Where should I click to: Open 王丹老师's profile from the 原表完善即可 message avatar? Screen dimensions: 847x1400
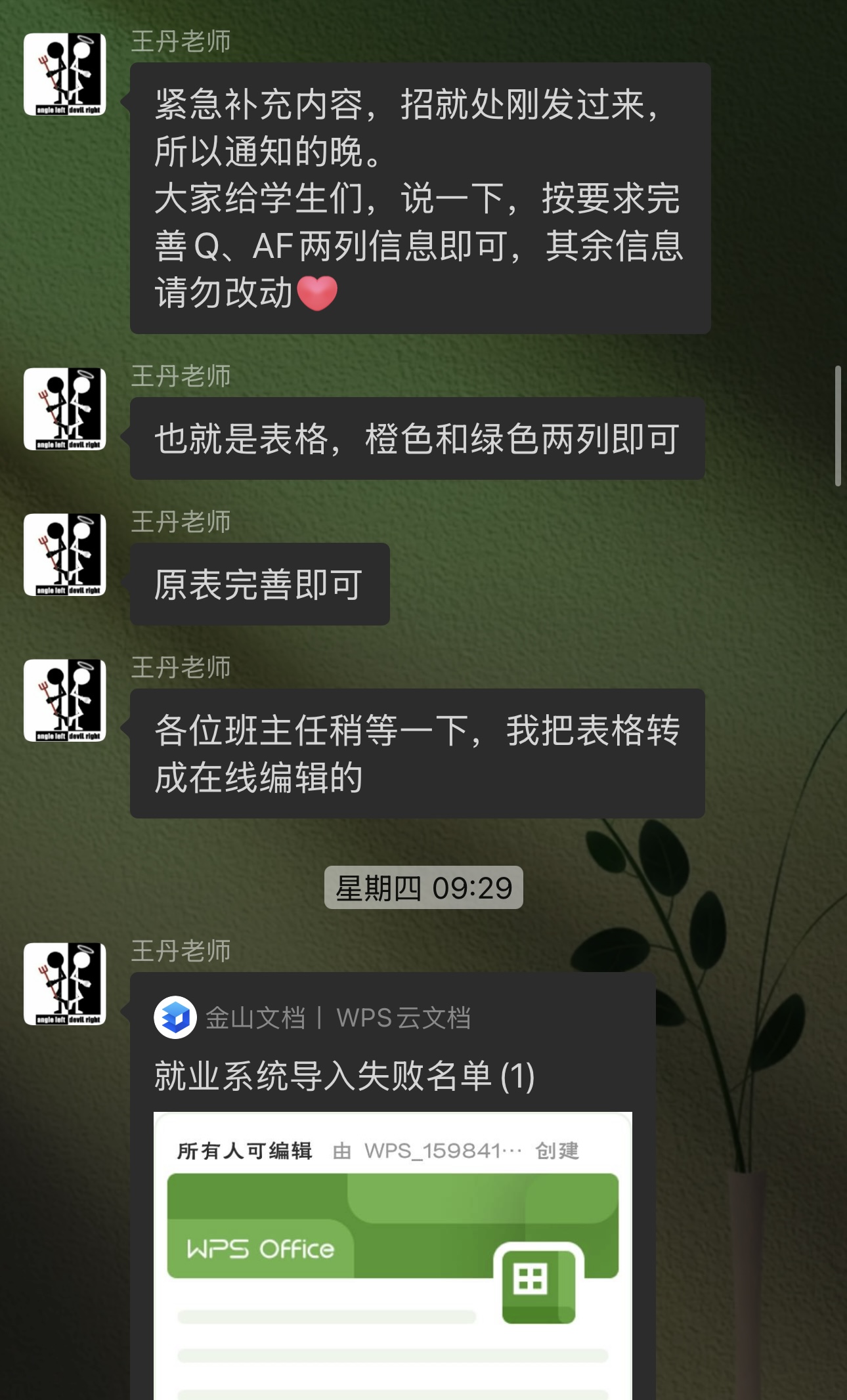tap(65, 555)
